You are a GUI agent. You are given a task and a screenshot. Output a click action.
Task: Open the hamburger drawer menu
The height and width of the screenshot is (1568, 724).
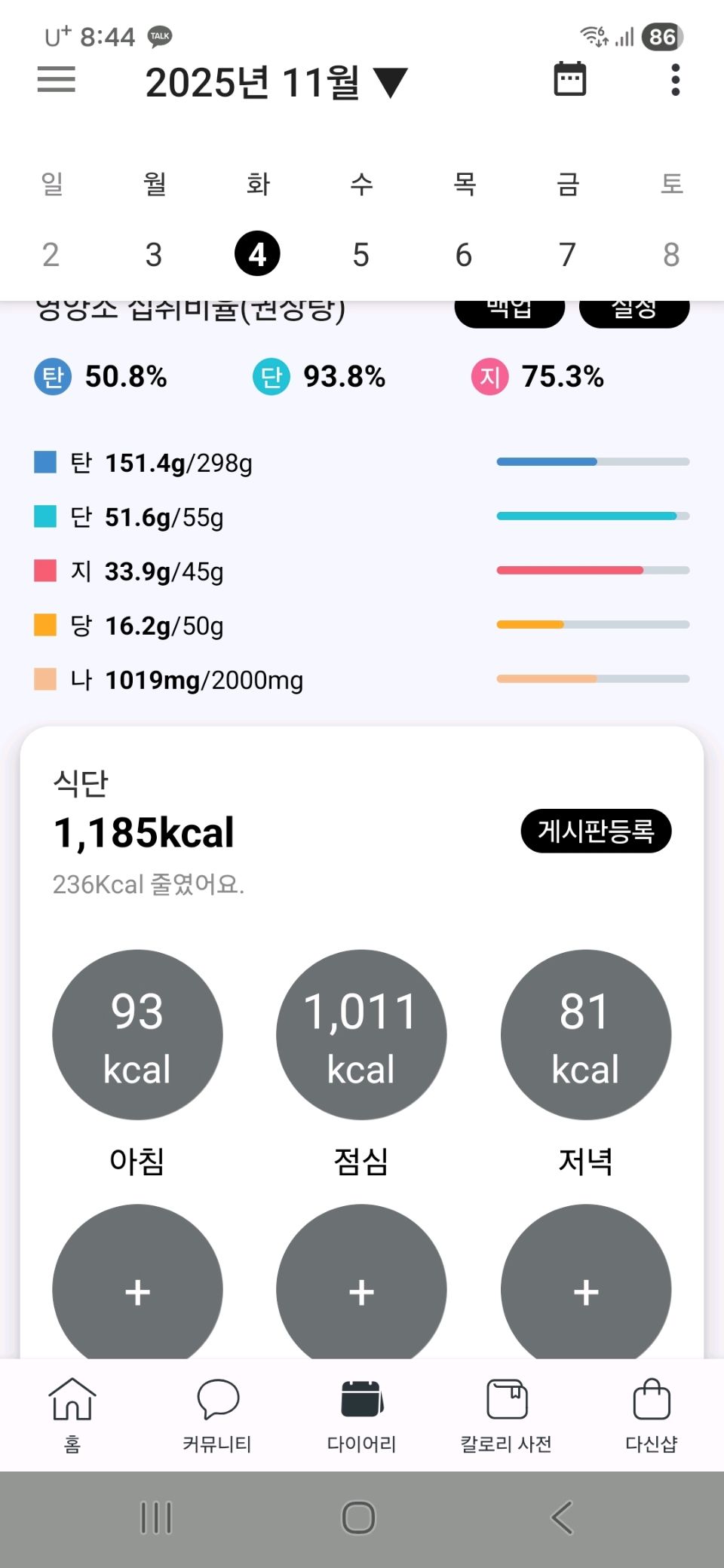tap(57, 79)
